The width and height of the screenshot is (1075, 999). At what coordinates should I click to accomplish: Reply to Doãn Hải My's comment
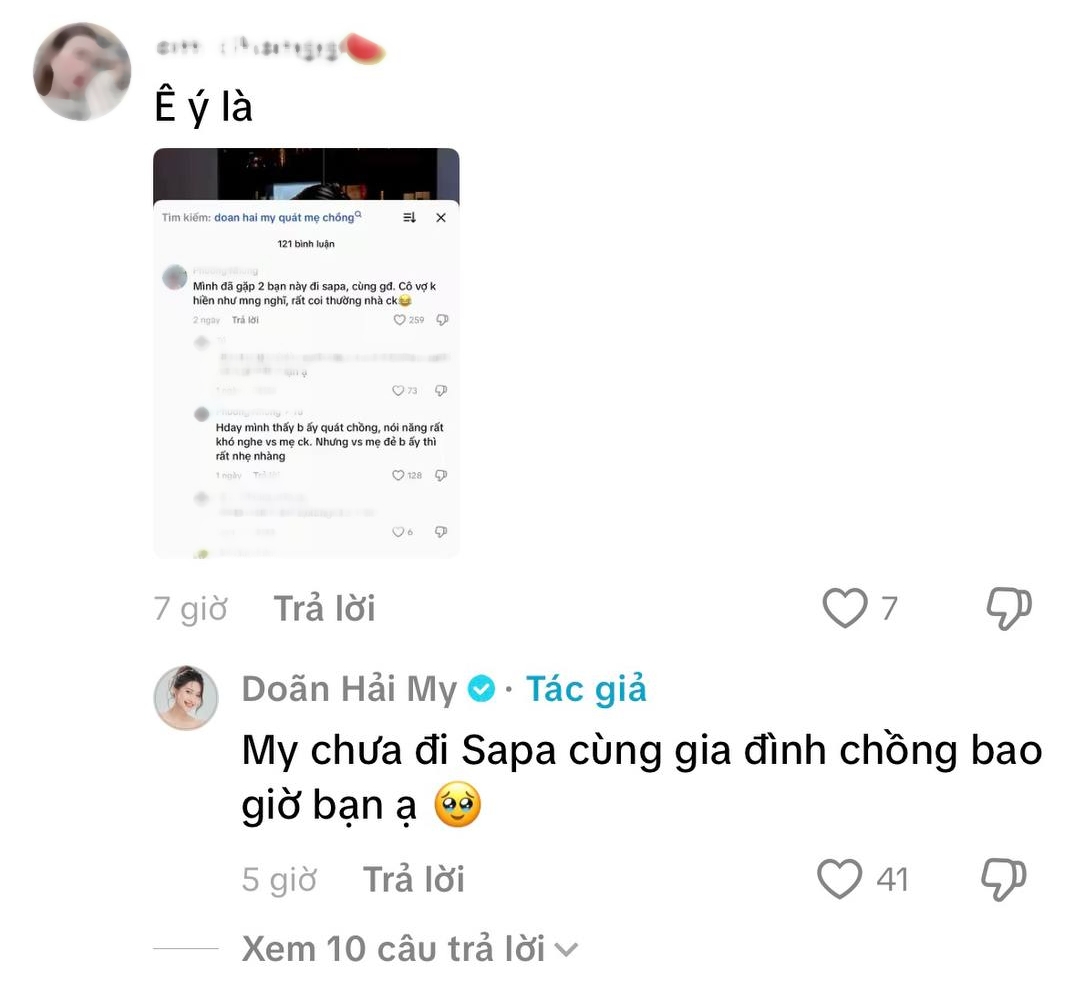pos(413,879)
